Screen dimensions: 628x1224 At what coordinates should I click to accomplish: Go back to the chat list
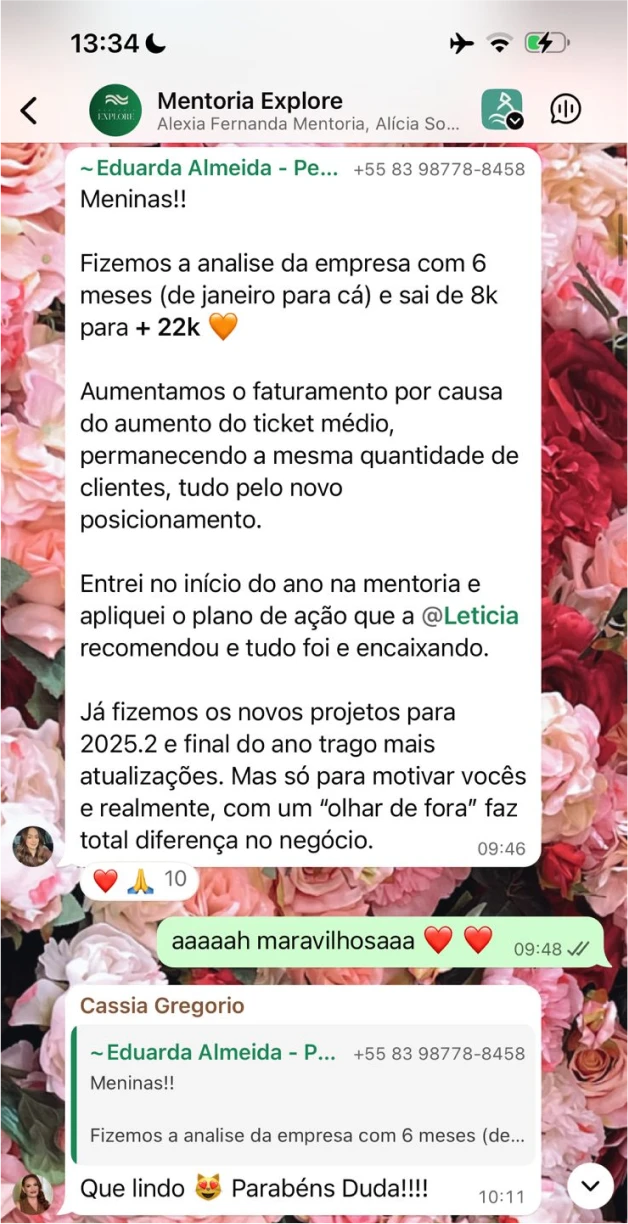pos(29,110)
